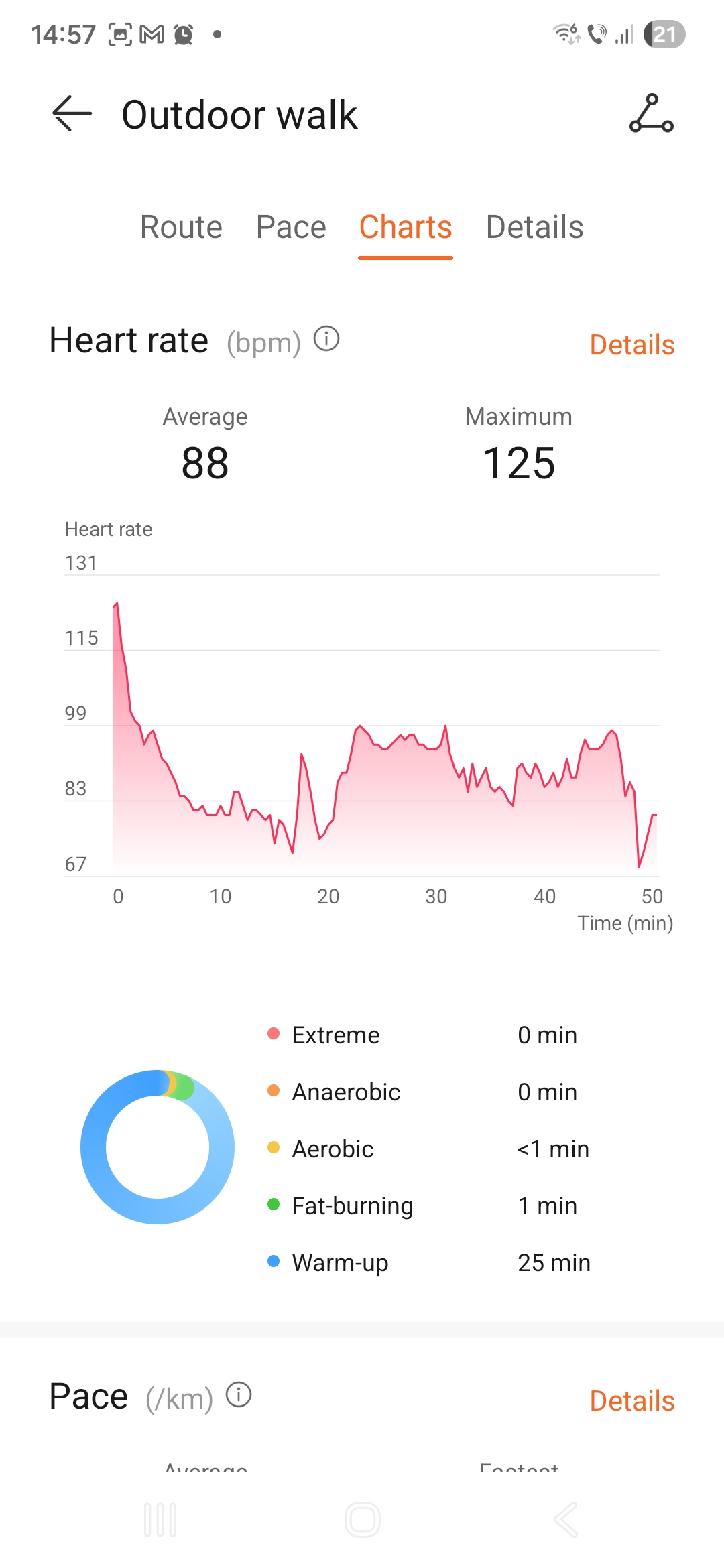Screen dimensions: 724x1568
Task: Go to the home screen
Action: point(363,1520)
